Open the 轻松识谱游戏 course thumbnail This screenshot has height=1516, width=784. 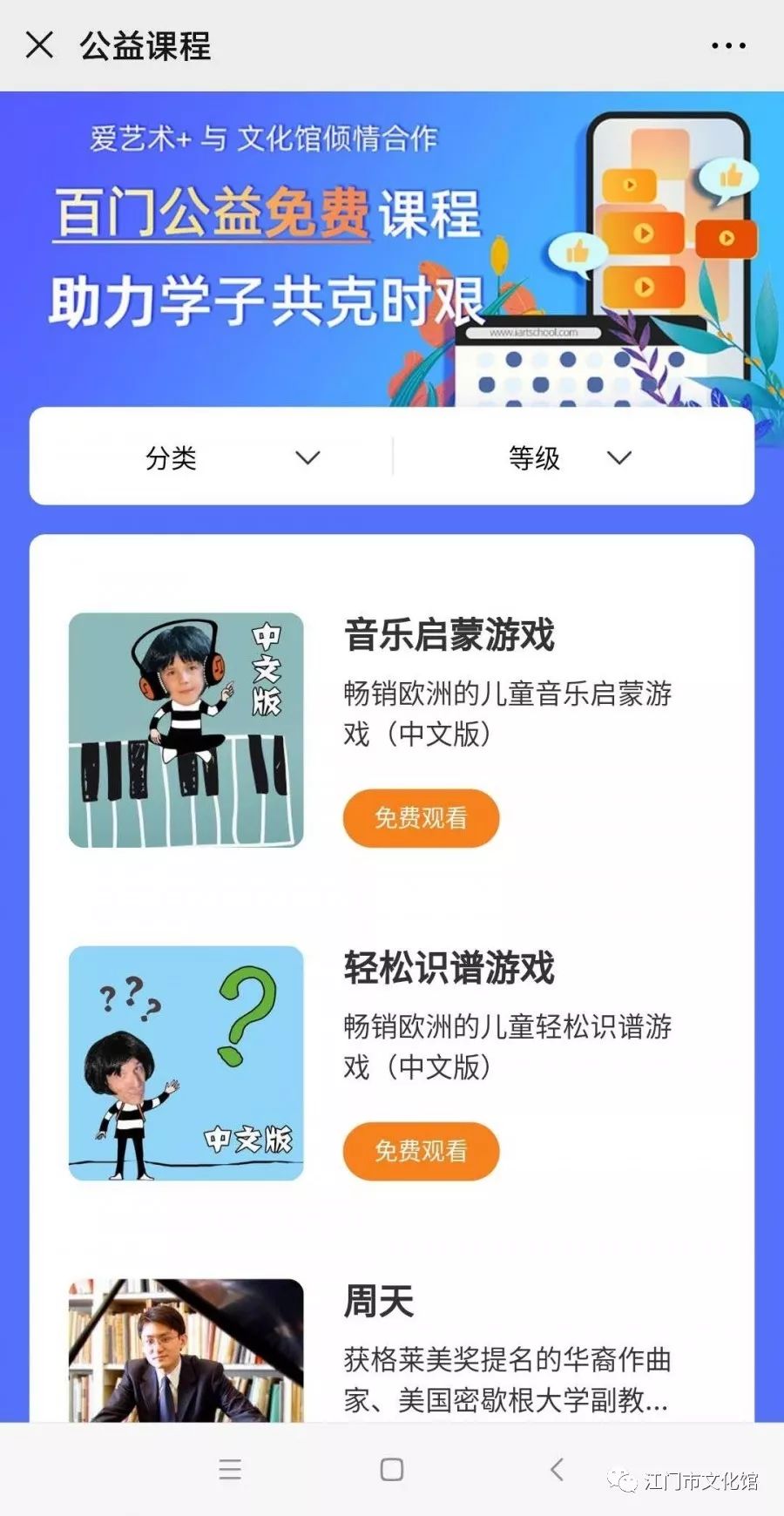pos(186,1063)
